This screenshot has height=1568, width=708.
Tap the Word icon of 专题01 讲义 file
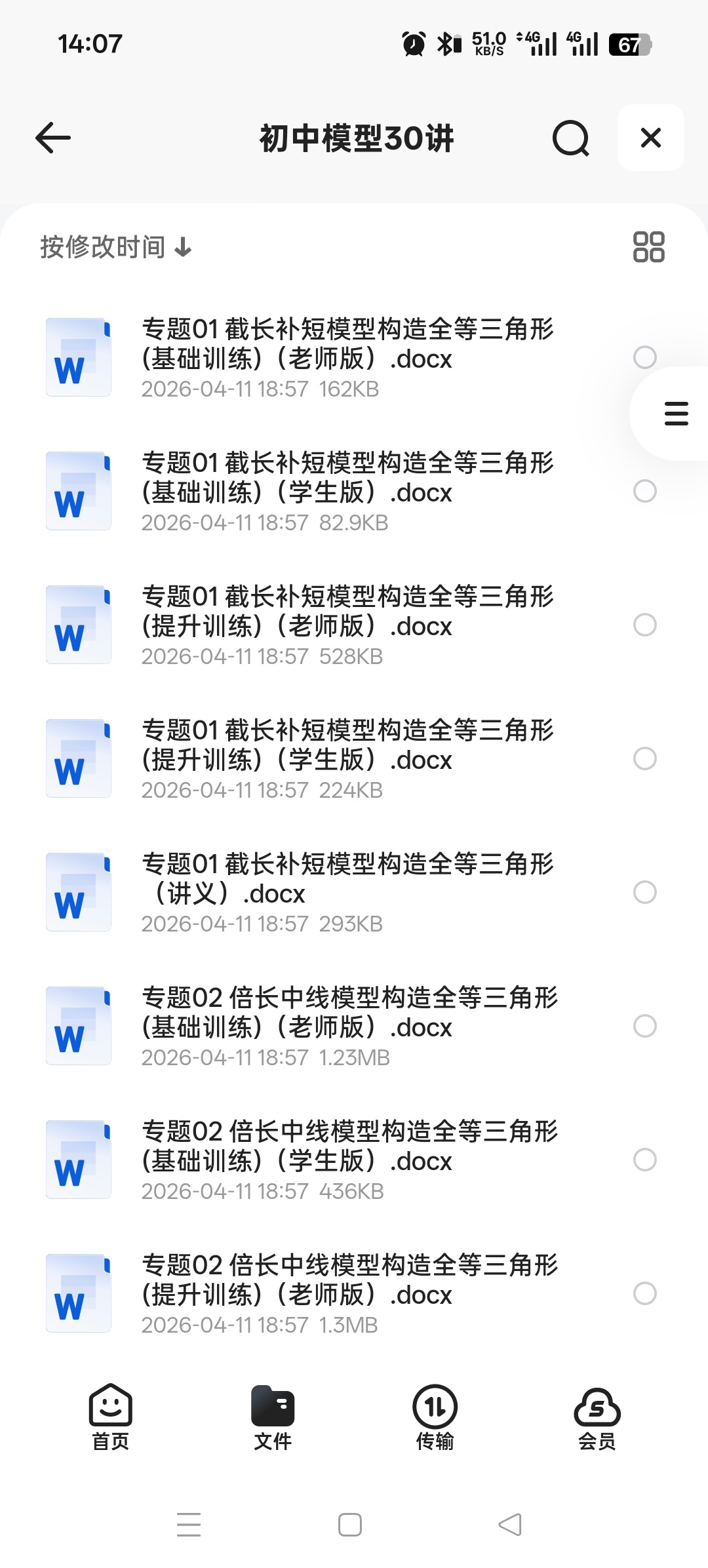(x=78, y=892)
